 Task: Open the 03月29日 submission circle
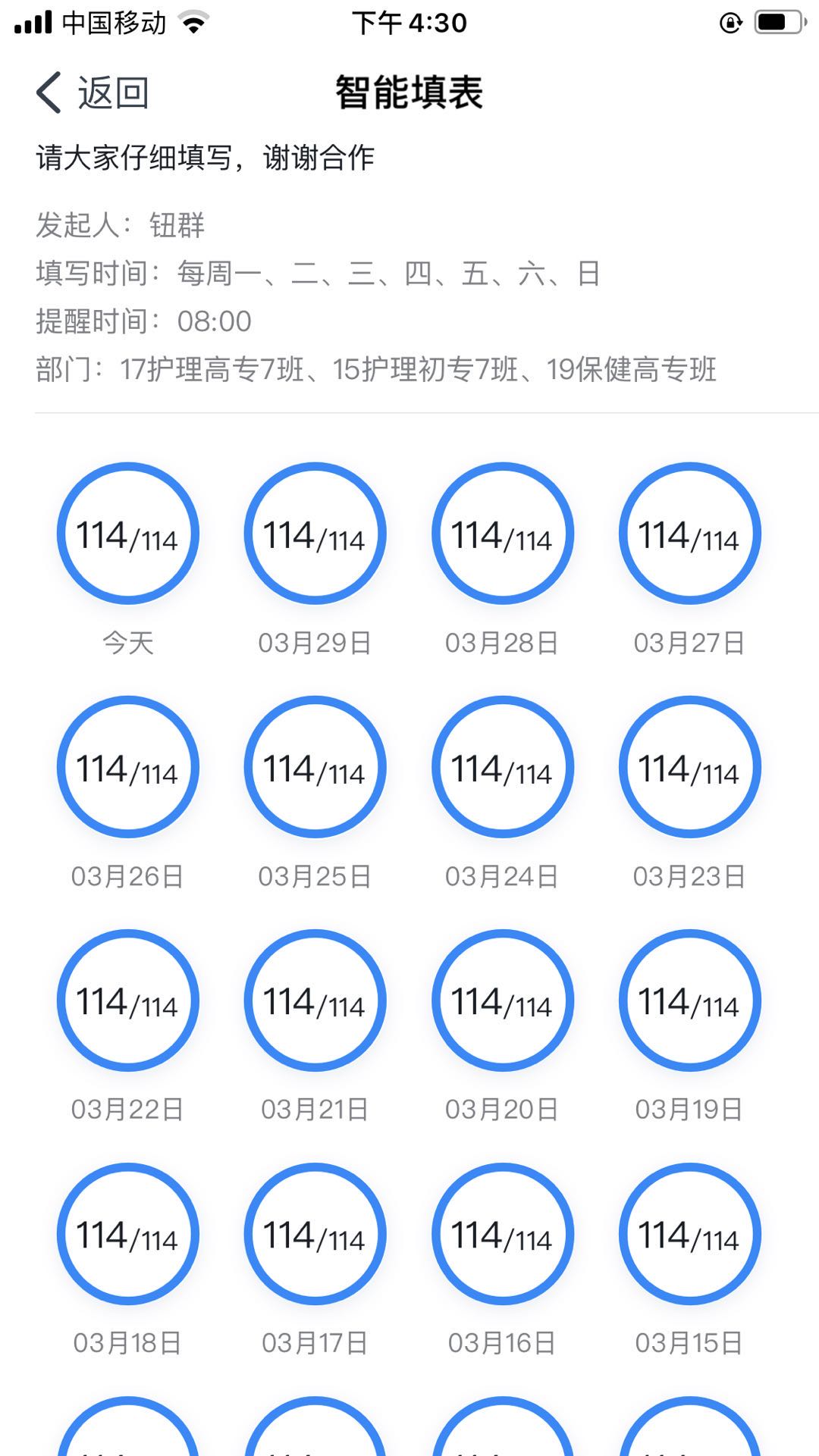point(315,534)
